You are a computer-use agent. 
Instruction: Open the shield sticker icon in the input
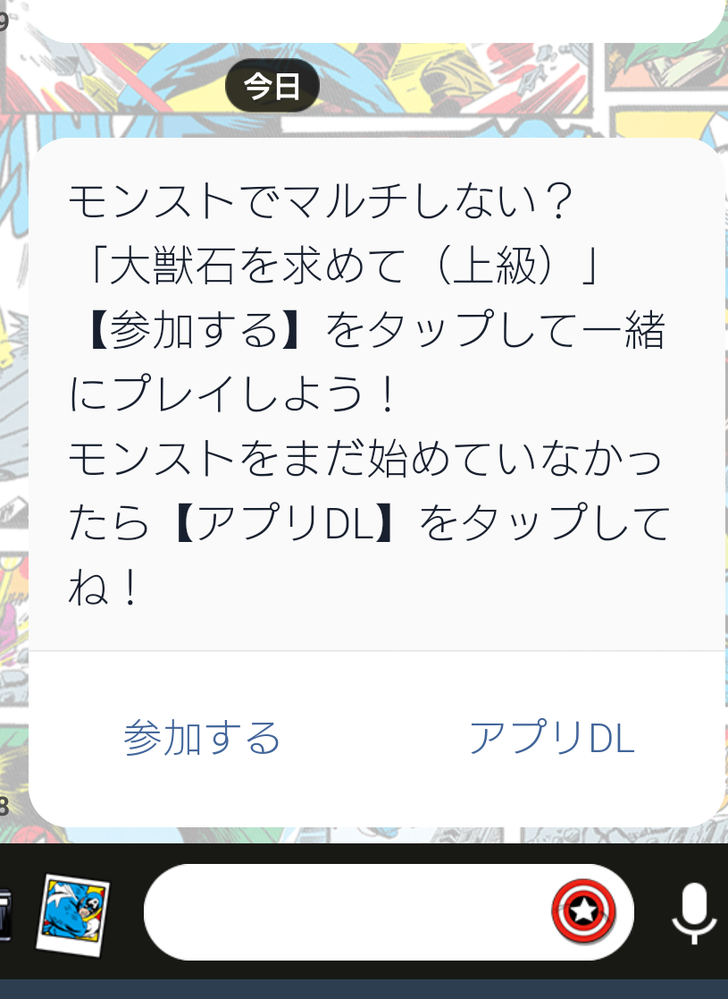click(x=585, y=912)
